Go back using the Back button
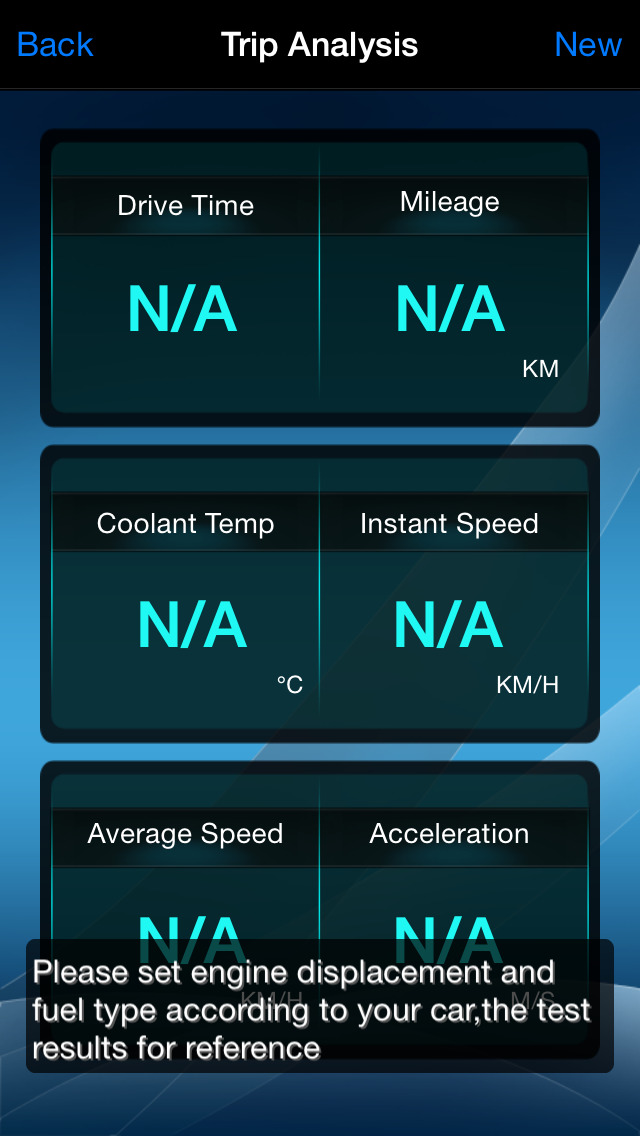The image size is (640, 1136). [x=55, y=45]
